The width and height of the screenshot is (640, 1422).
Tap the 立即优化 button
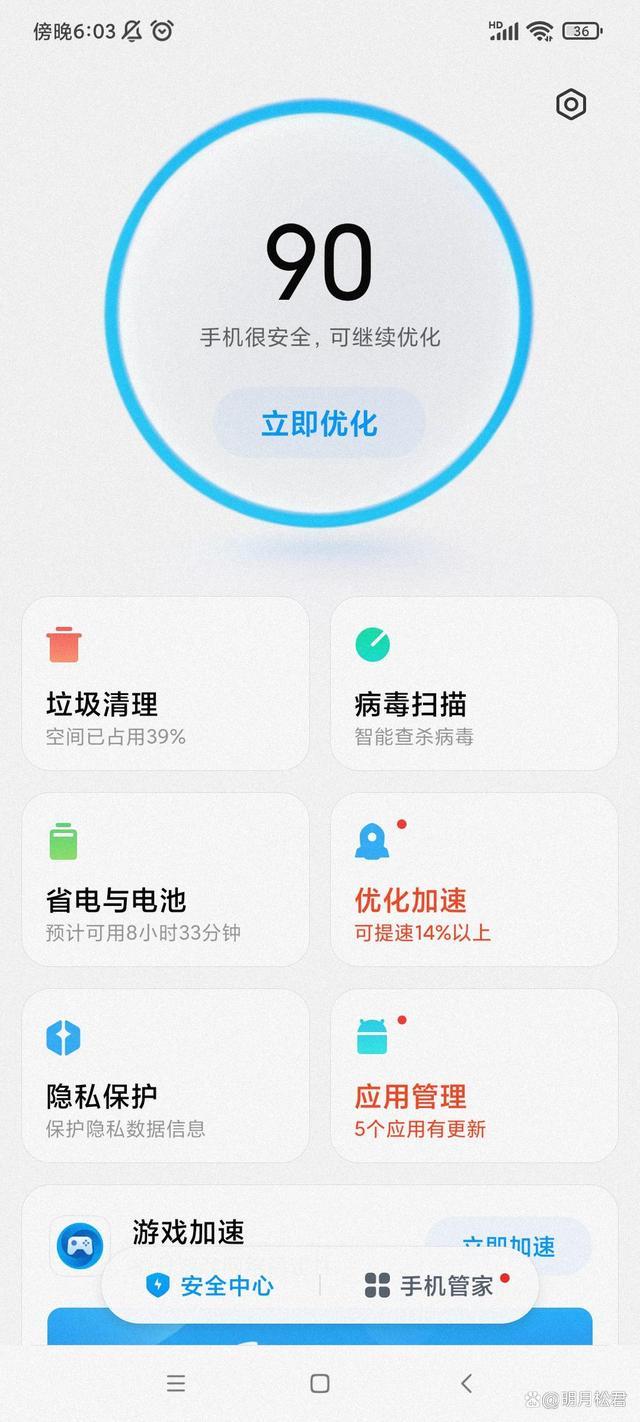320,423
